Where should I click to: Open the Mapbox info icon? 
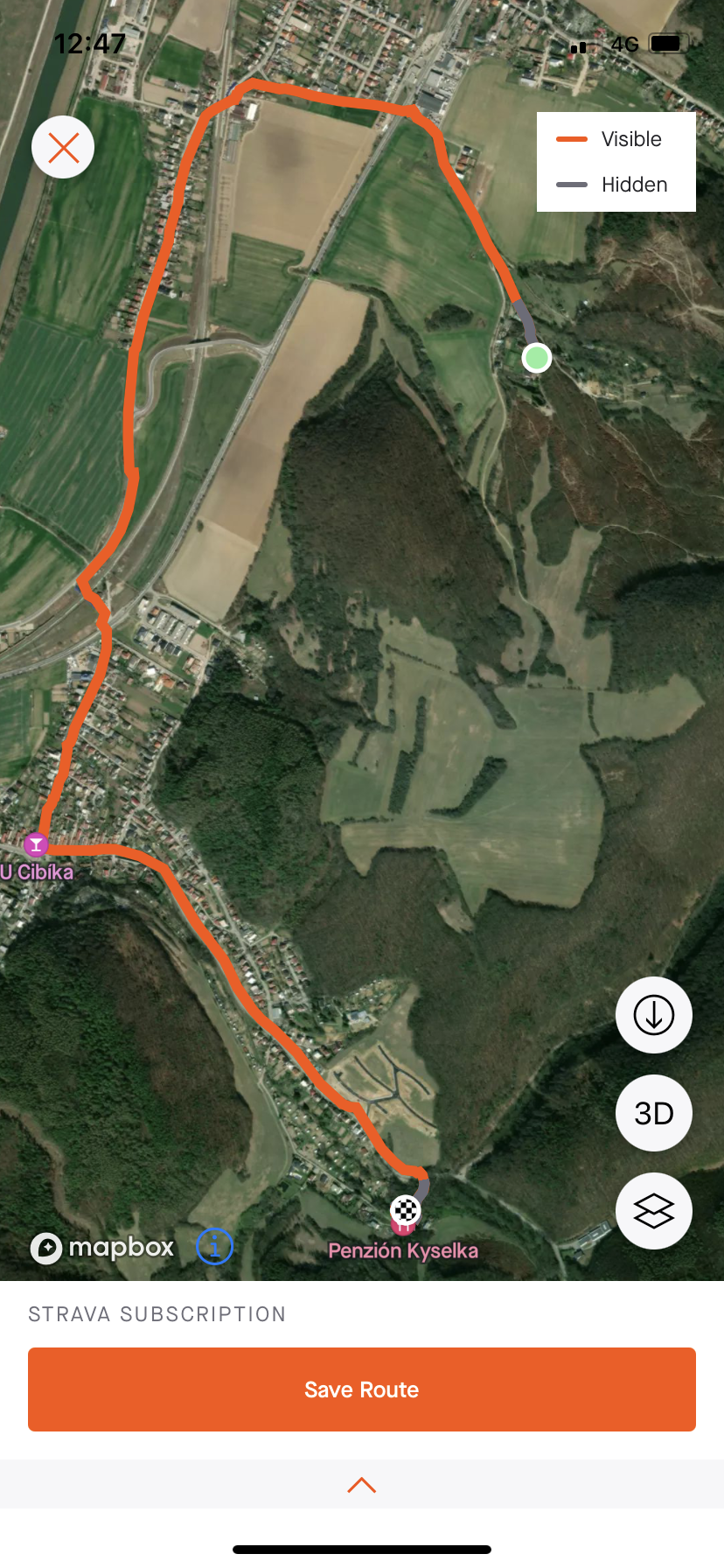(214, 1246)
